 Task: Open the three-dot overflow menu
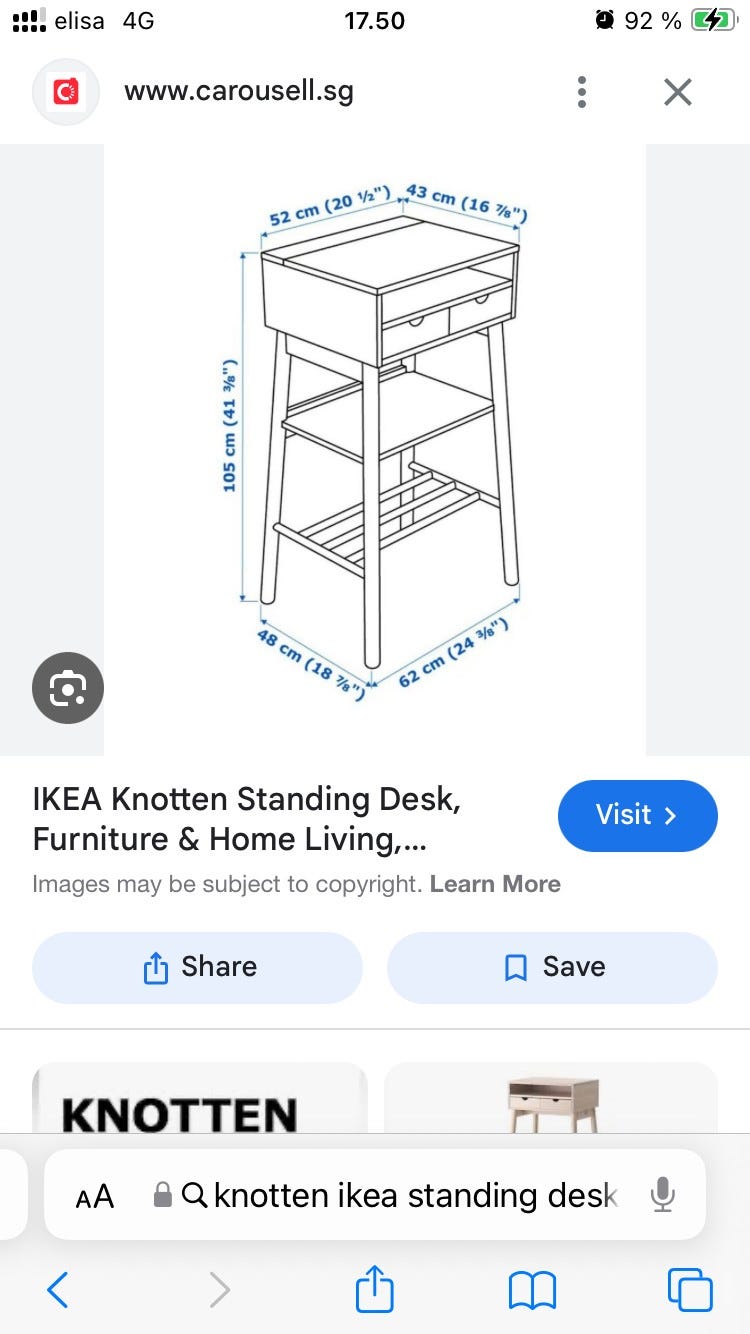pos(582,92)
